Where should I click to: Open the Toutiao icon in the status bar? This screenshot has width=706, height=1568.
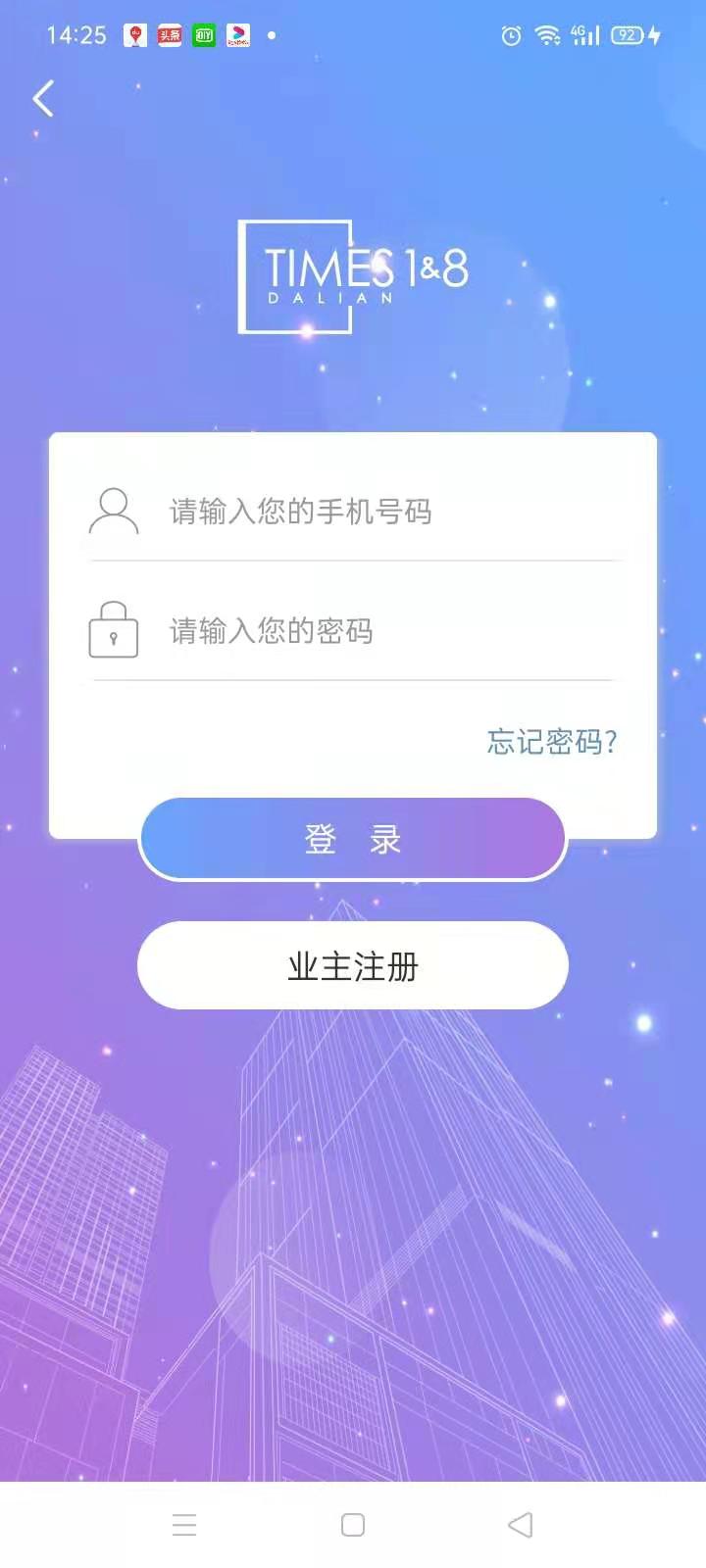pyautogui.click(x=171, y=35)
